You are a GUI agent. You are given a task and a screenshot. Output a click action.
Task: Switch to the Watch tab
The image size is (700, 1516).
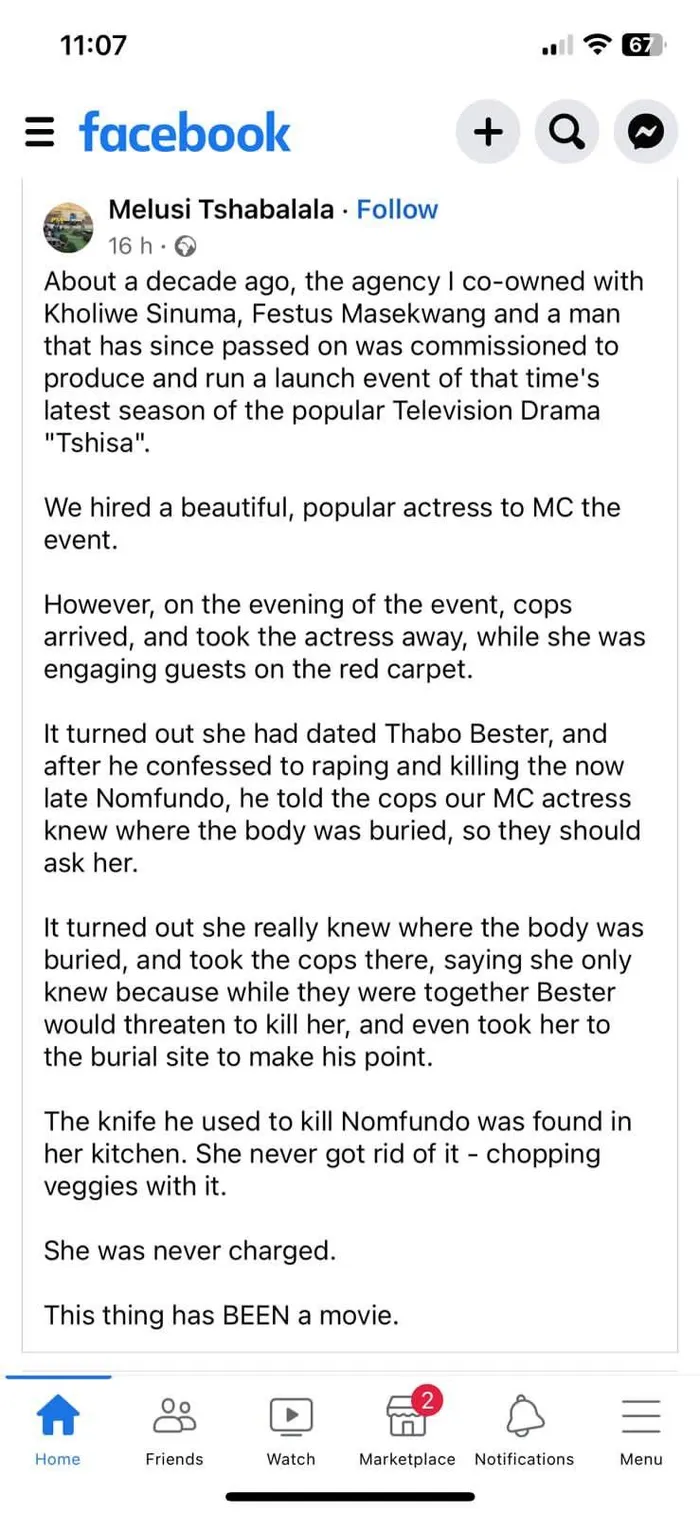(291, 1430)
